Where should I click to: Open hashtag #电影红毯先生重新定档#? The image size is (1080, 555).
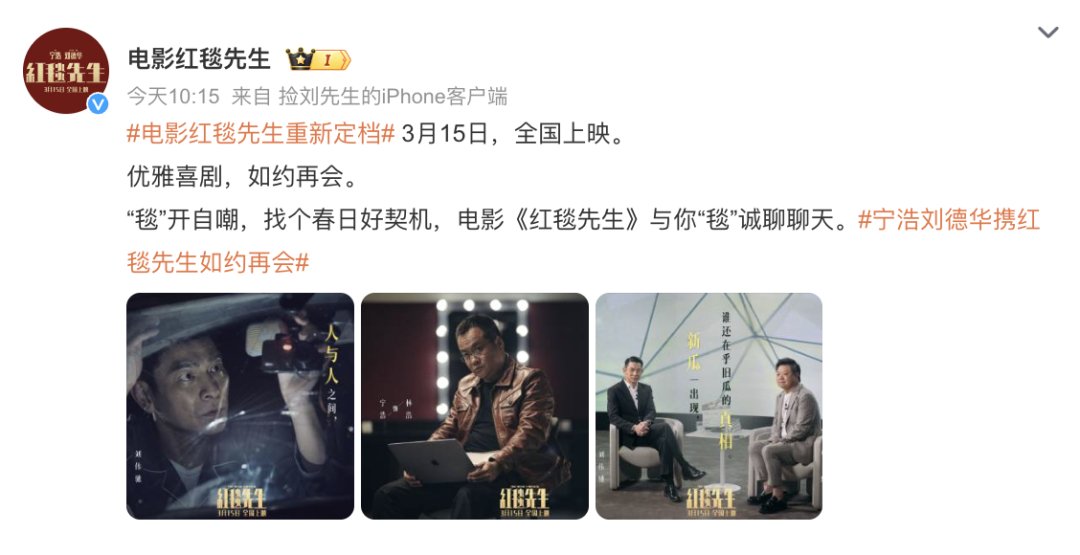tap(261, 135)
